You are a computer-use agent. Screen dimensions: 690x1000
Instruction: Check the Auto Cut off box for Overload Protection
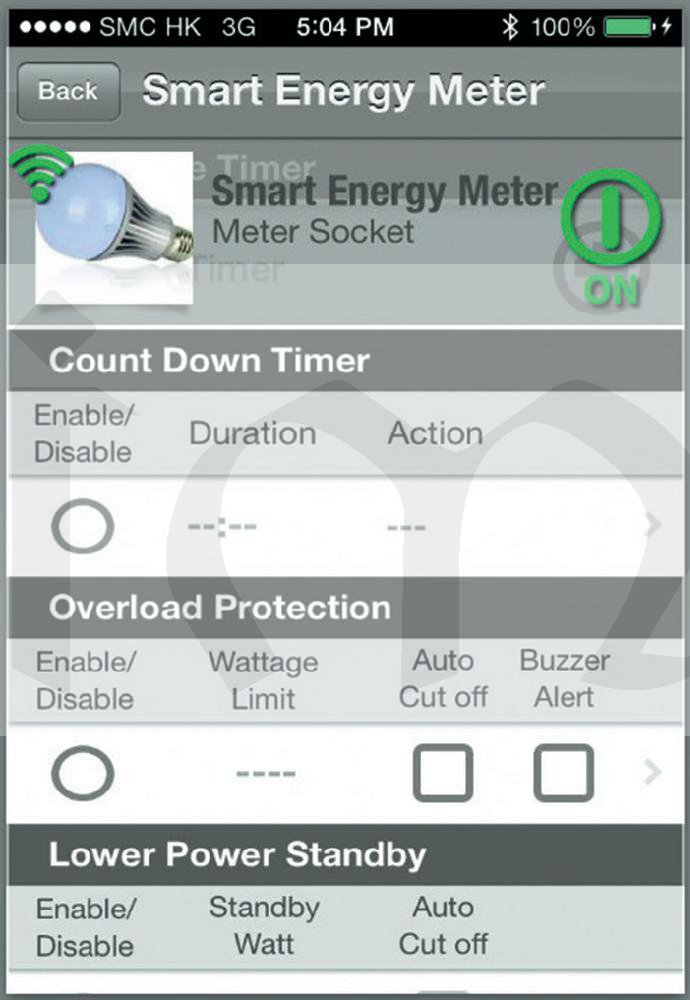coord(443,773)
